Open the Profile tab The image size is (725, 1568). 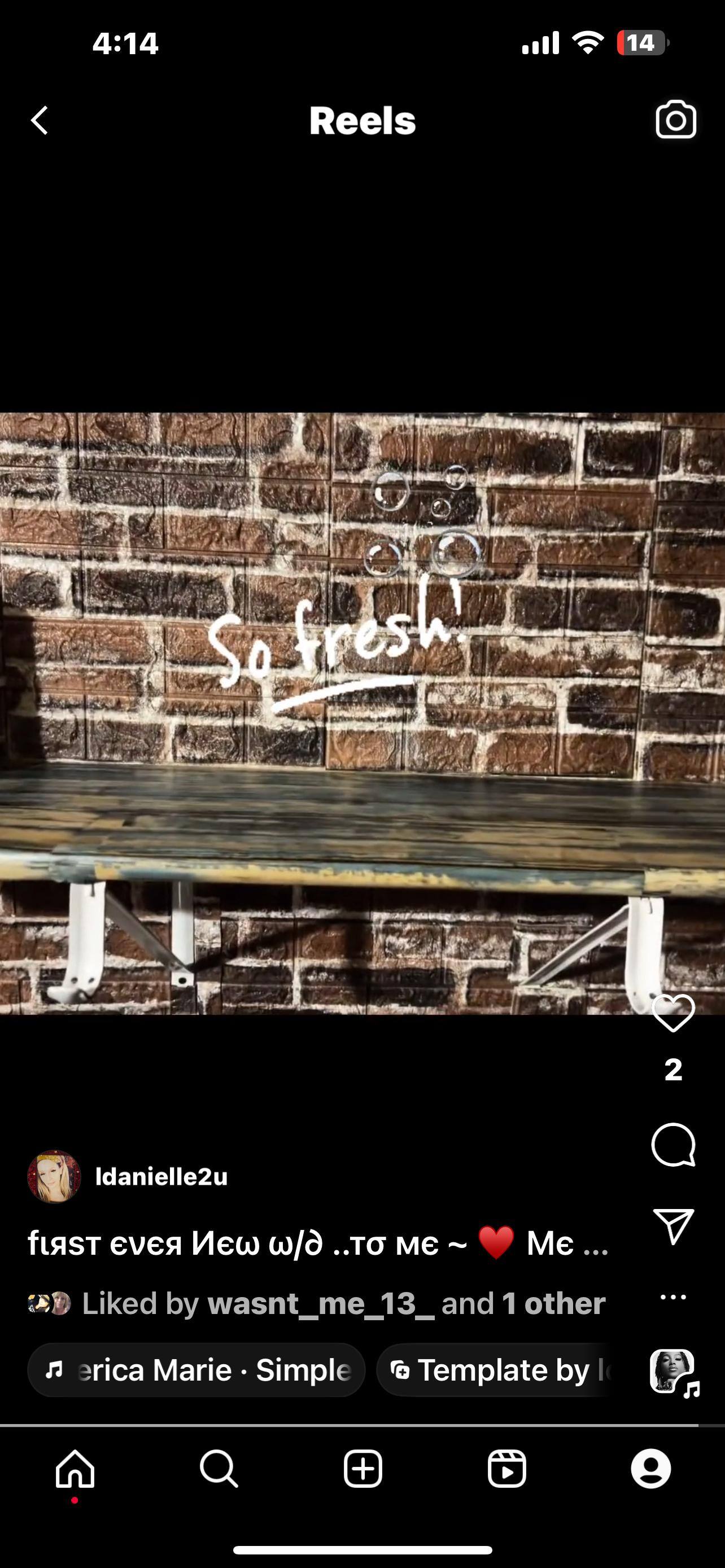[x=650, y=1469]
